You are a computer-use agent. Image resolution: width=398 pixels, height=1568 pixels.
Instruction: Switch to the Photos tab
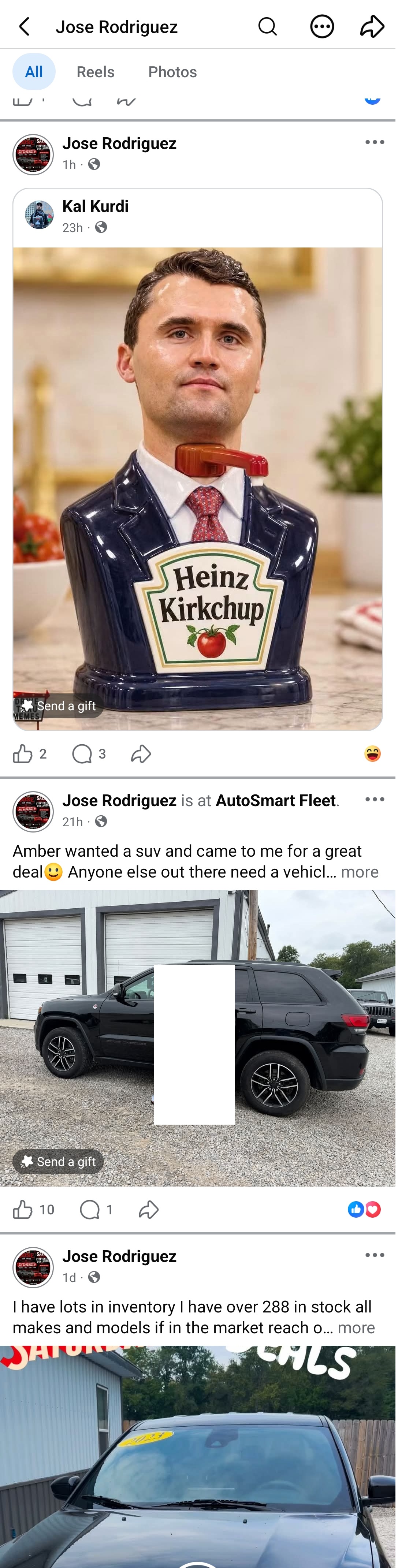pos(173,72)
